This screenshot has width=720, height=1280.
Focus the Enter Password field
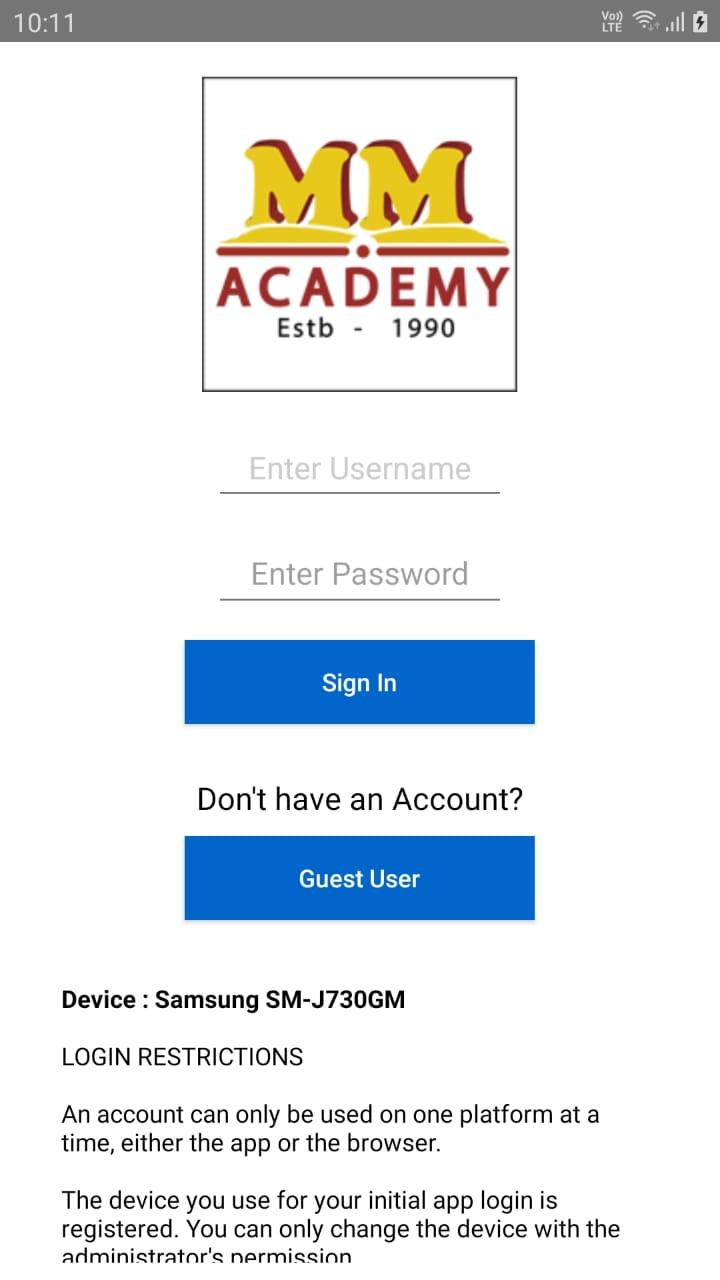[x=359, y=574]
